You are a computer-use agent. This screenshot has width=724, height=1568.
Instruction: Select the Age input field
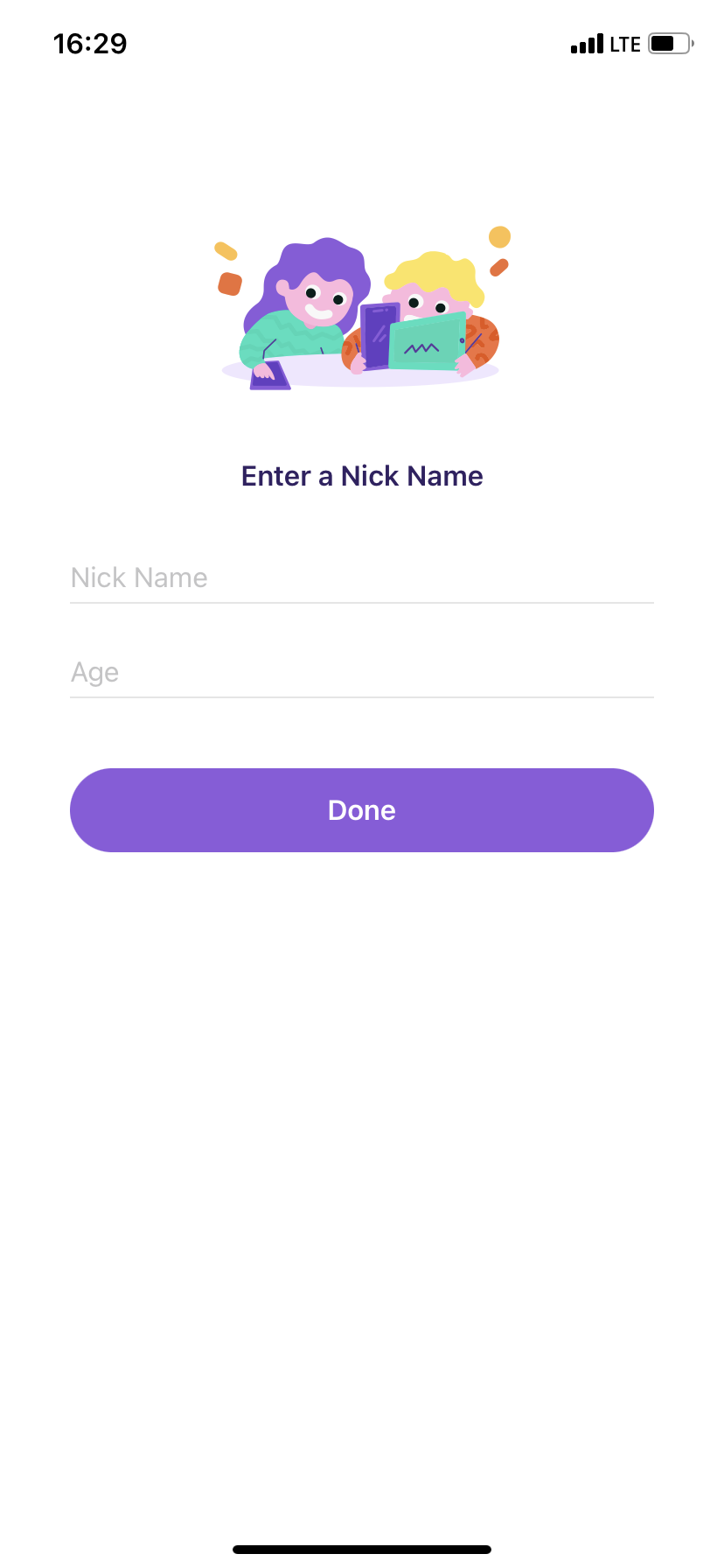(x=361, y=672)
